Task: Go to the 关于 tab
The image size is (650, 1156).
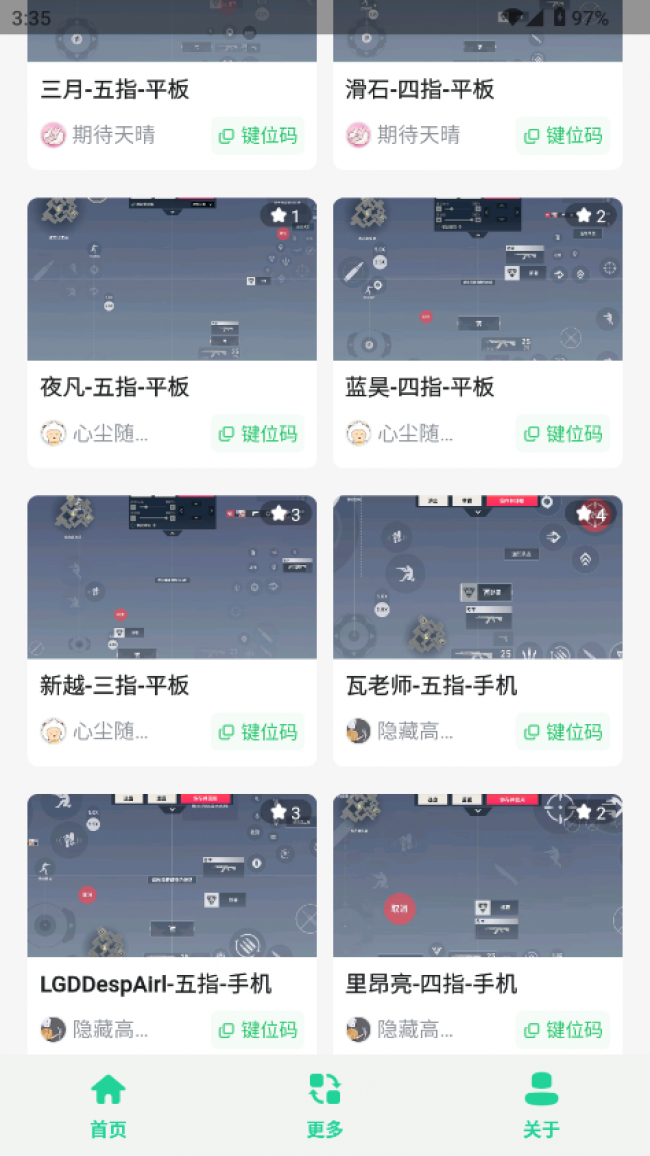Action: point(541,1106)
